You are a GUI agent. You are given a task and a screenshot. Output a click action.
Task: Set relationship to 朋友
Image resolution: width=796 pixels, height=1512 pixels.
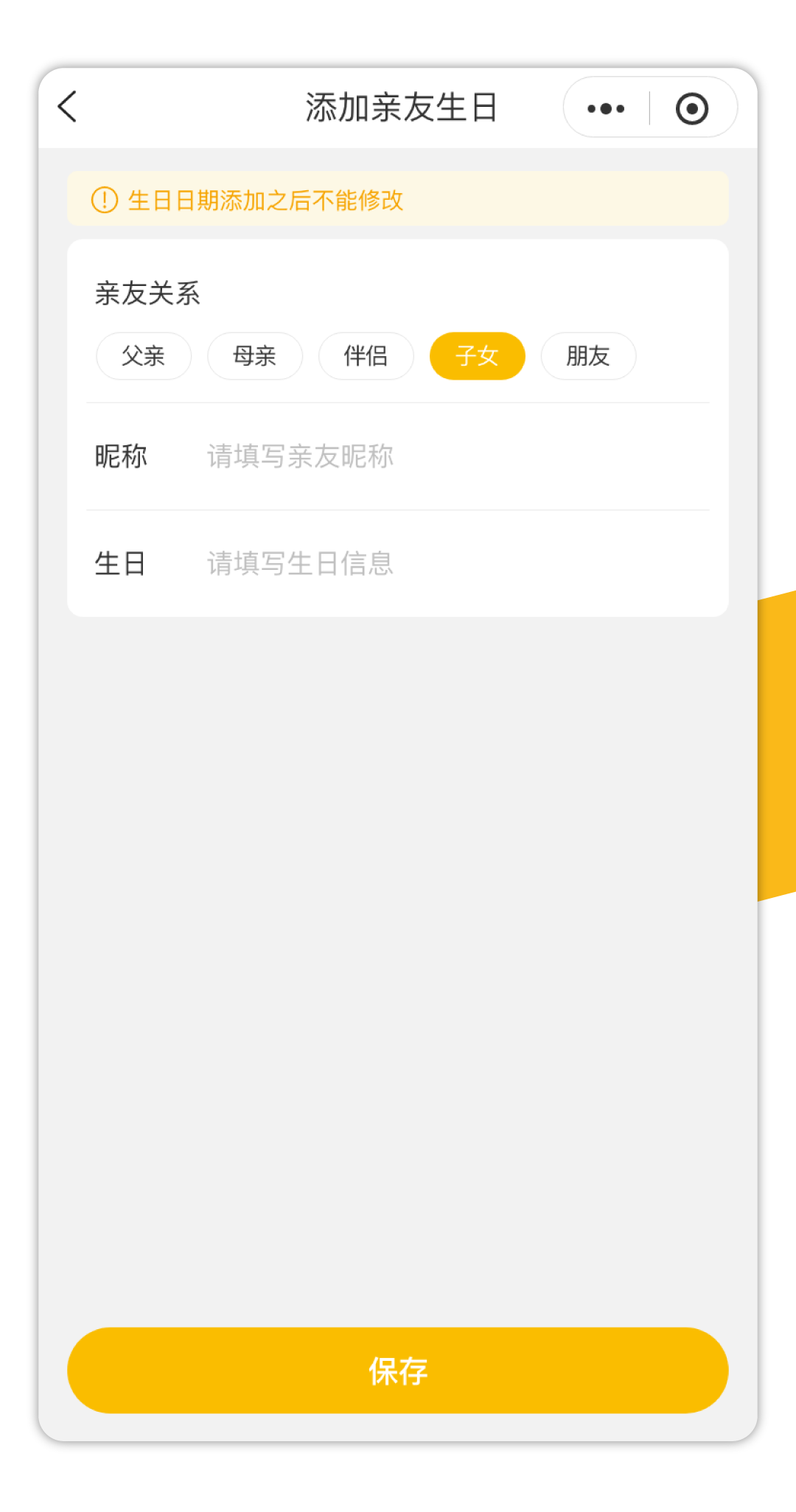pos(588,356)
